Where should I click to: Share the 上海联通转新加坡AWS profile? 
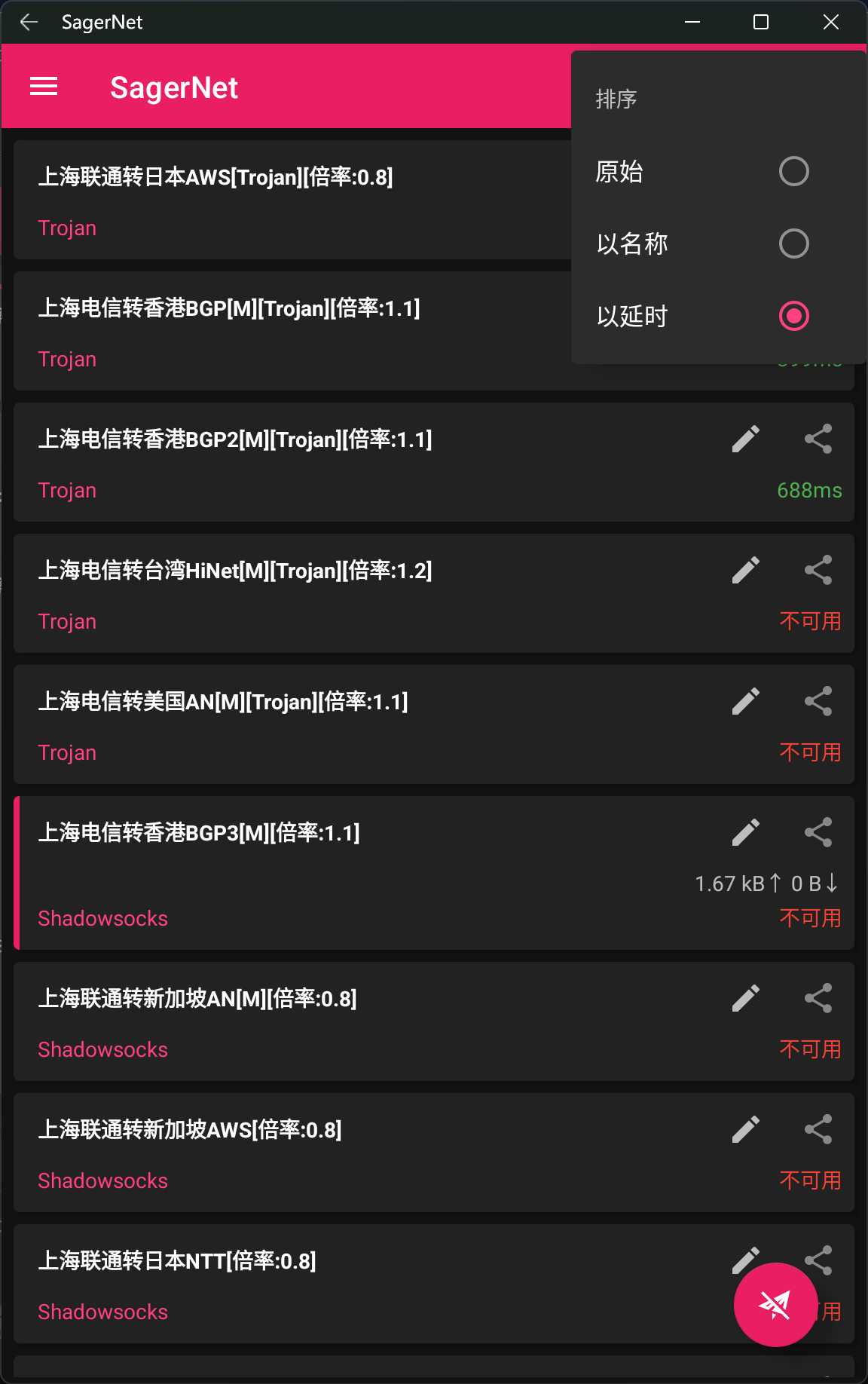point(818,1129)
